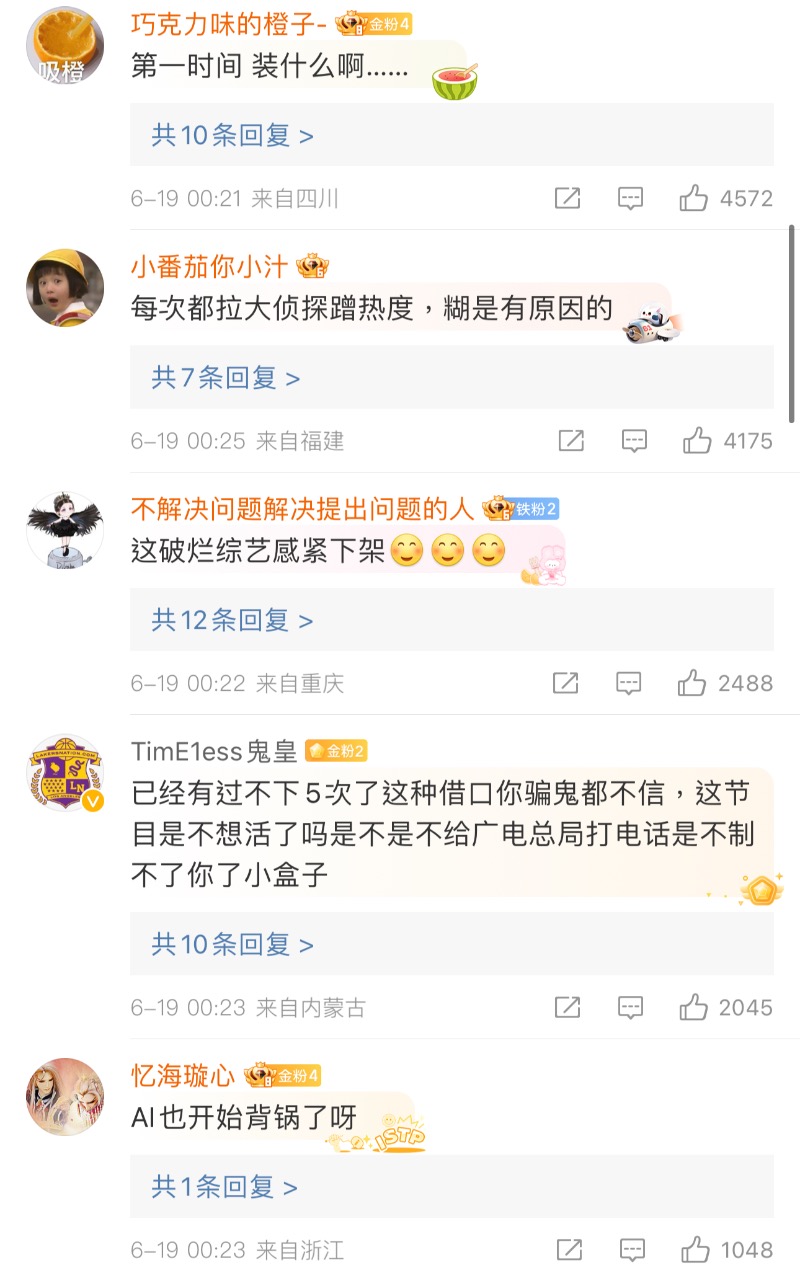Share 巧克力味的橙子-'s comment
Viewport: 800px width, 1273px height.
(567, 198)
